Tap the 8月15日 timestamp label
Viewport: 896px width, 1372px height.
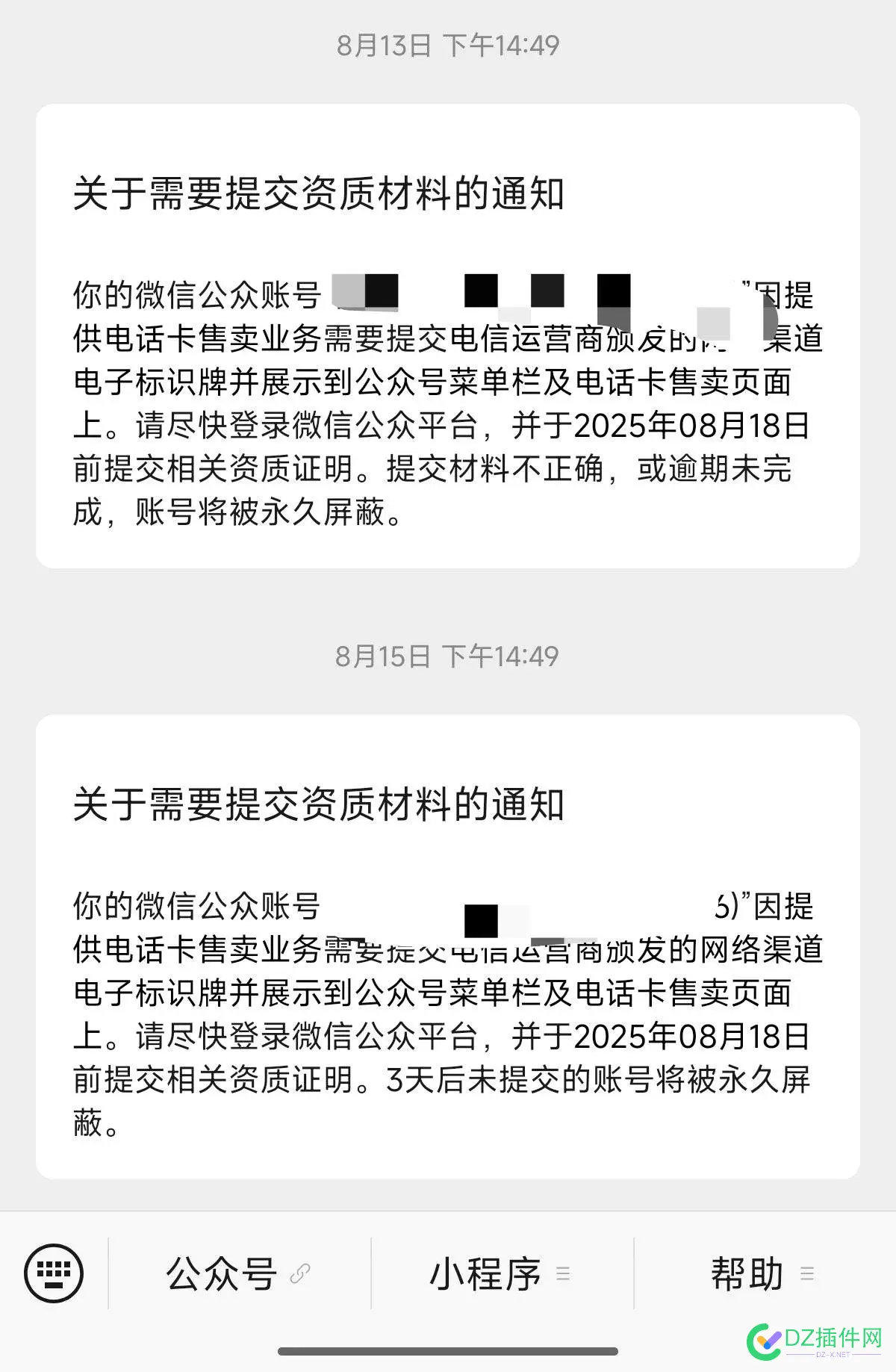click(448, 657)
